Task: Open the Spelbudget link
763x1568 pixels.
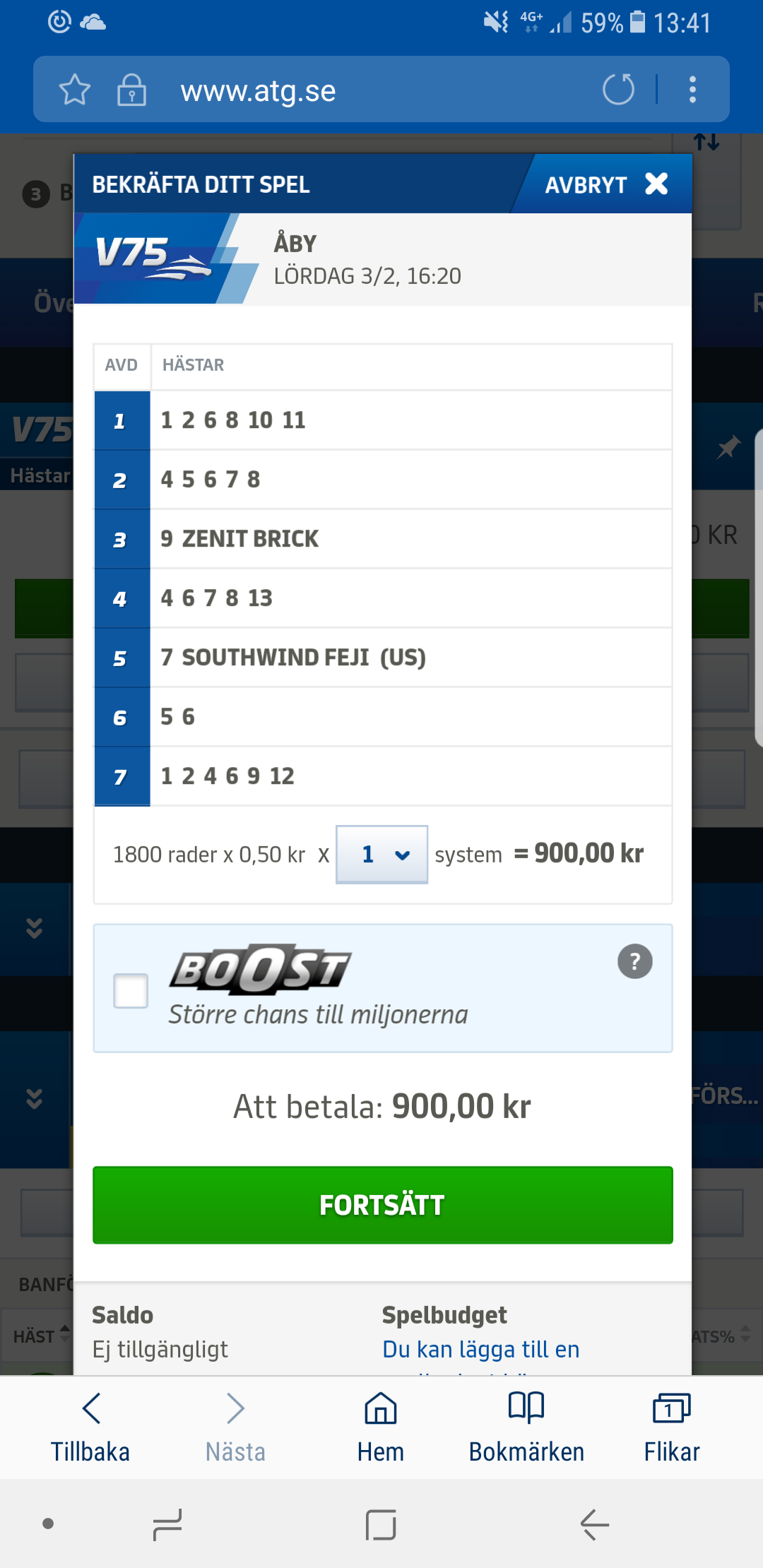Action: pyautogui.click(x=480, y=1350)
